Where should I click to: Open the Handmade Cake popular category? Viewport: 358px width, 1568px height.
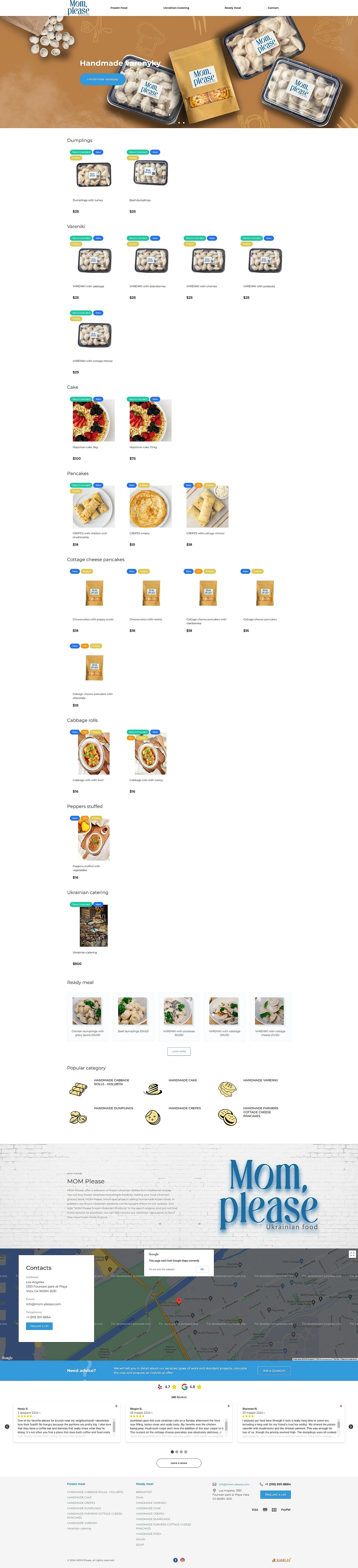click(x=182, y=1080)
